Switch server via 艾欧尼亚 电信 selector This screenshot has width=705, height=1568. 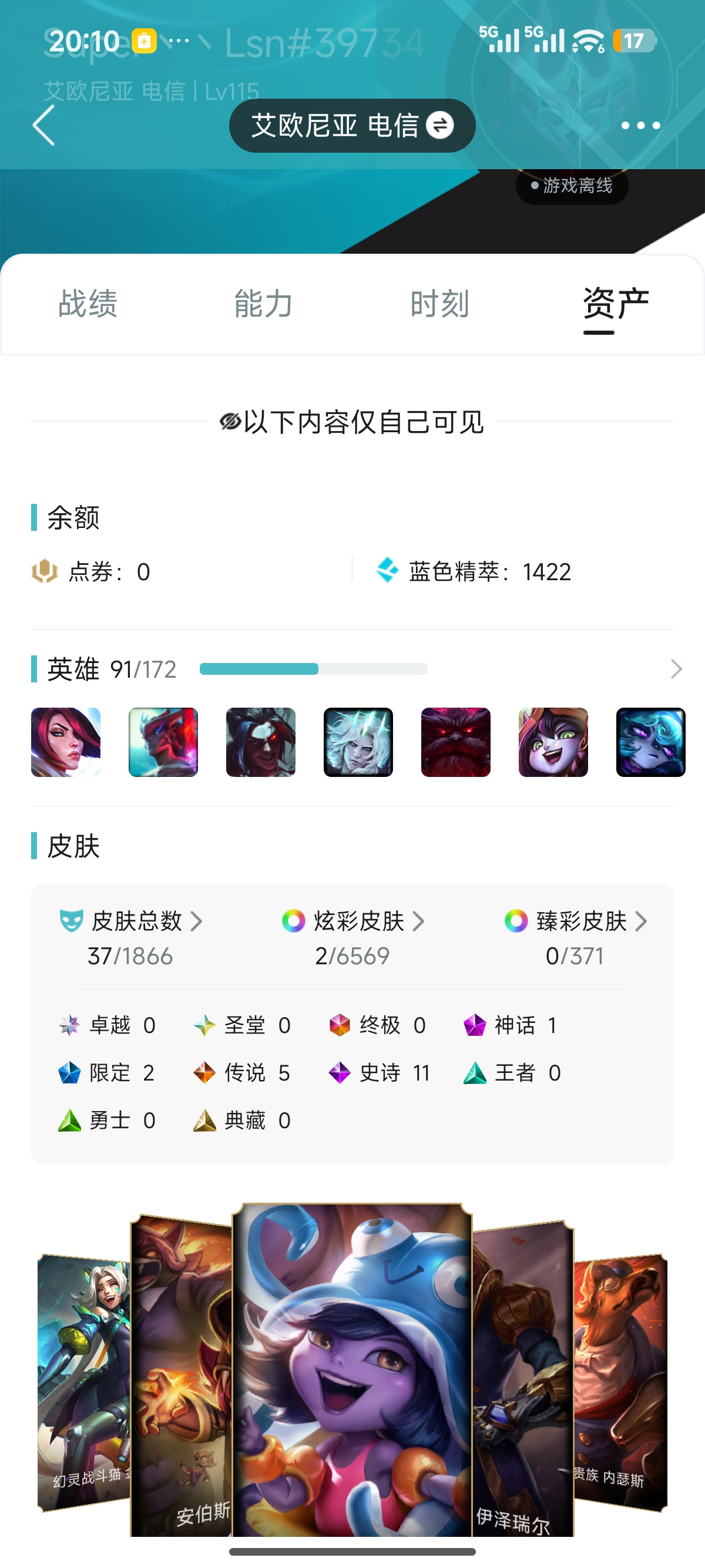click(x=352, y=126)
